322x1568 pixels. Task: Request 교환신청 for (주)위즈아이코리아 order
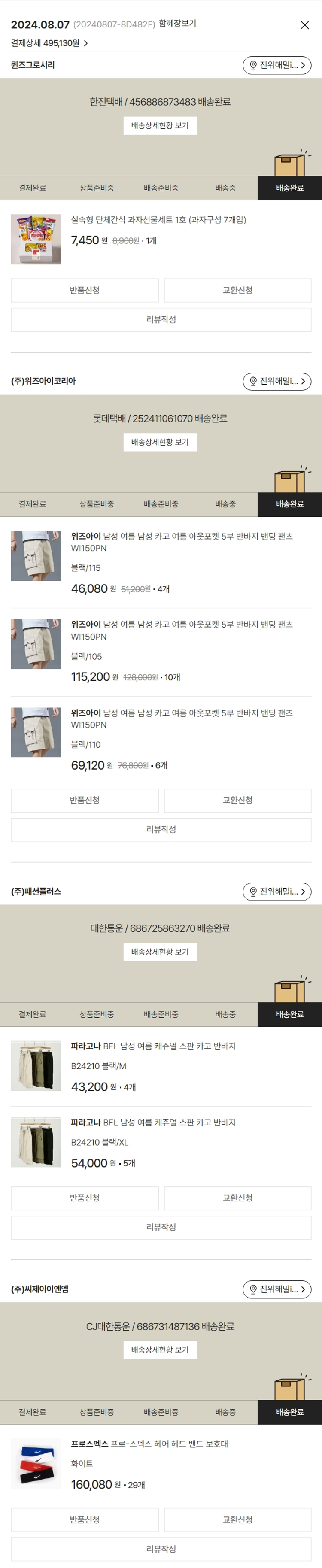pyautogui.click(x=237, y=801)
